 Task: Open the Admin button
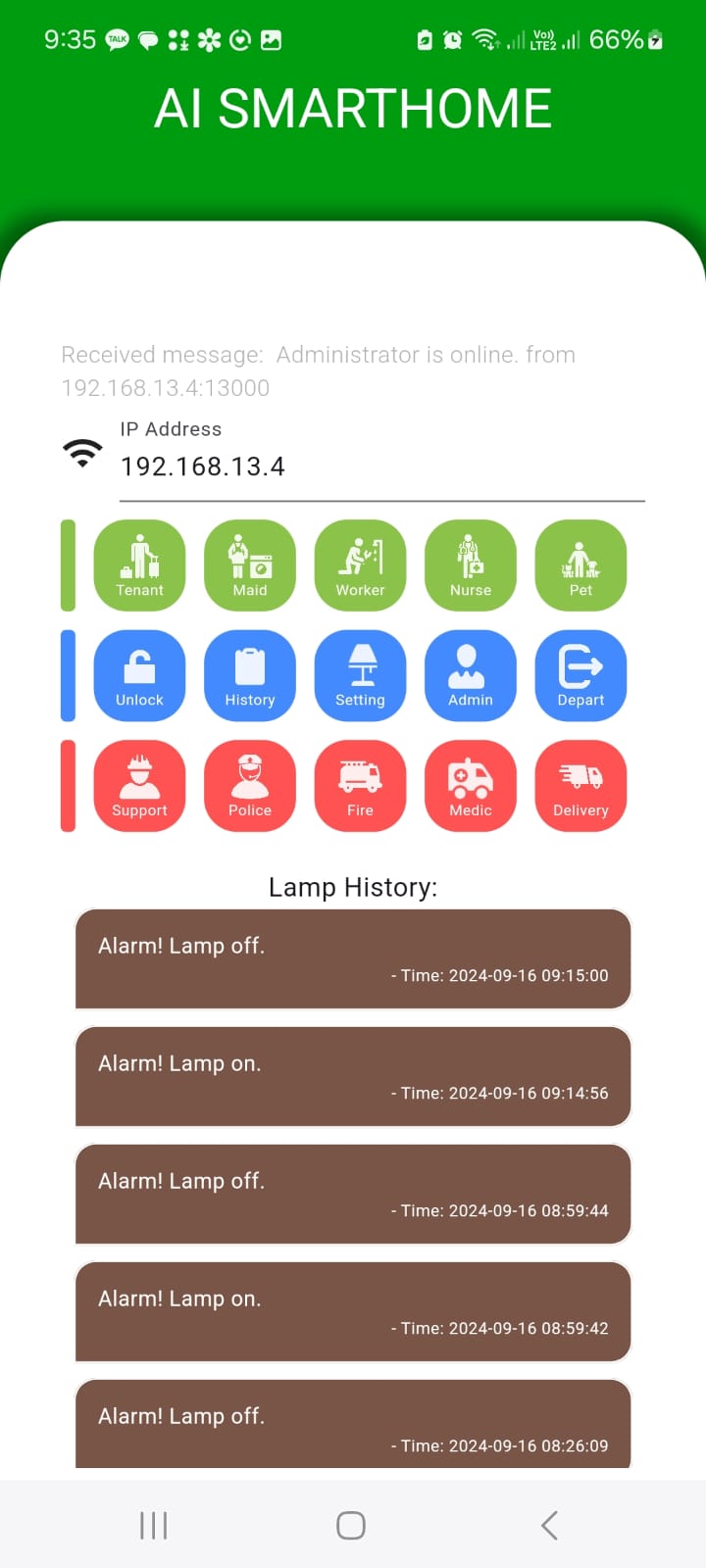471,675
